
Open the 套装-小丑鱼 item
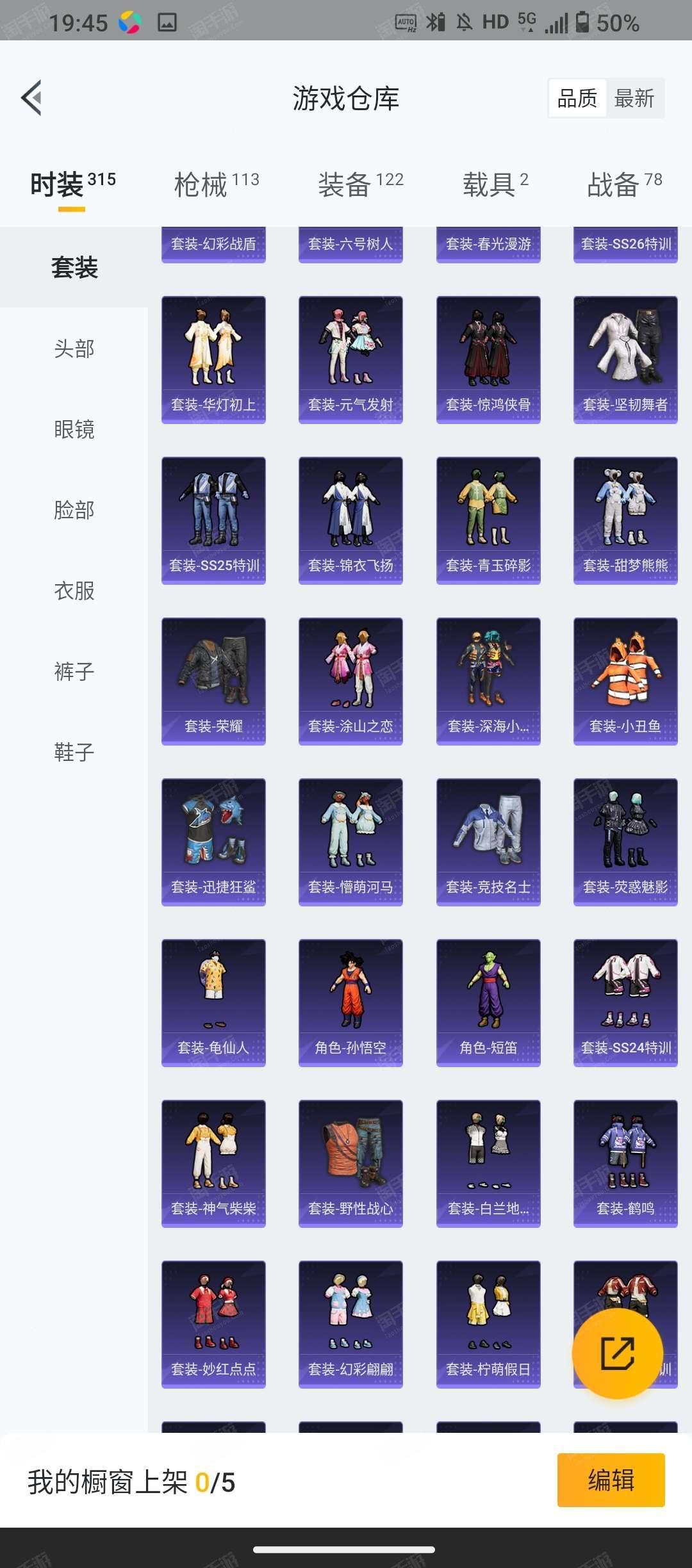[625, 681]
